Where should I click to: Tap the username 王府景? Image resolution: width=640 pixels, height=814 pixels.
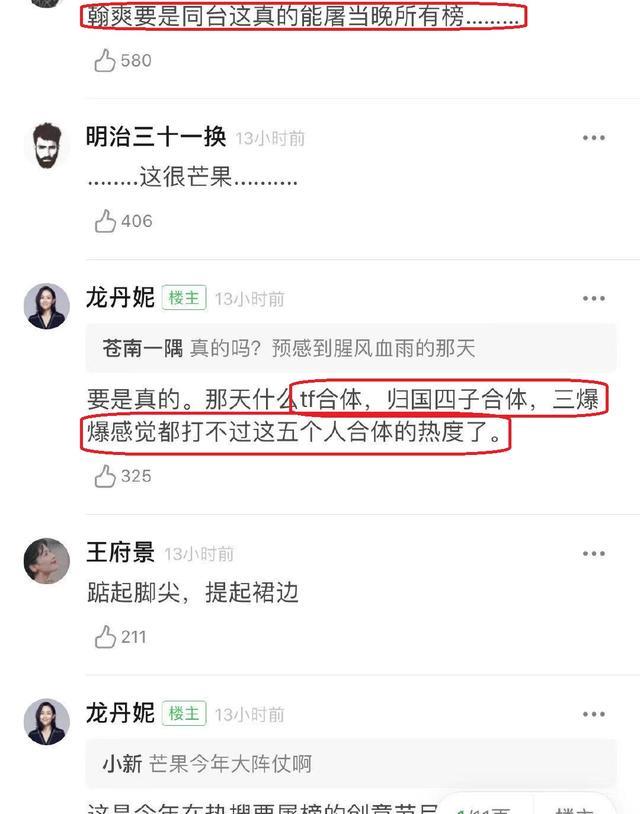(120, 552)
